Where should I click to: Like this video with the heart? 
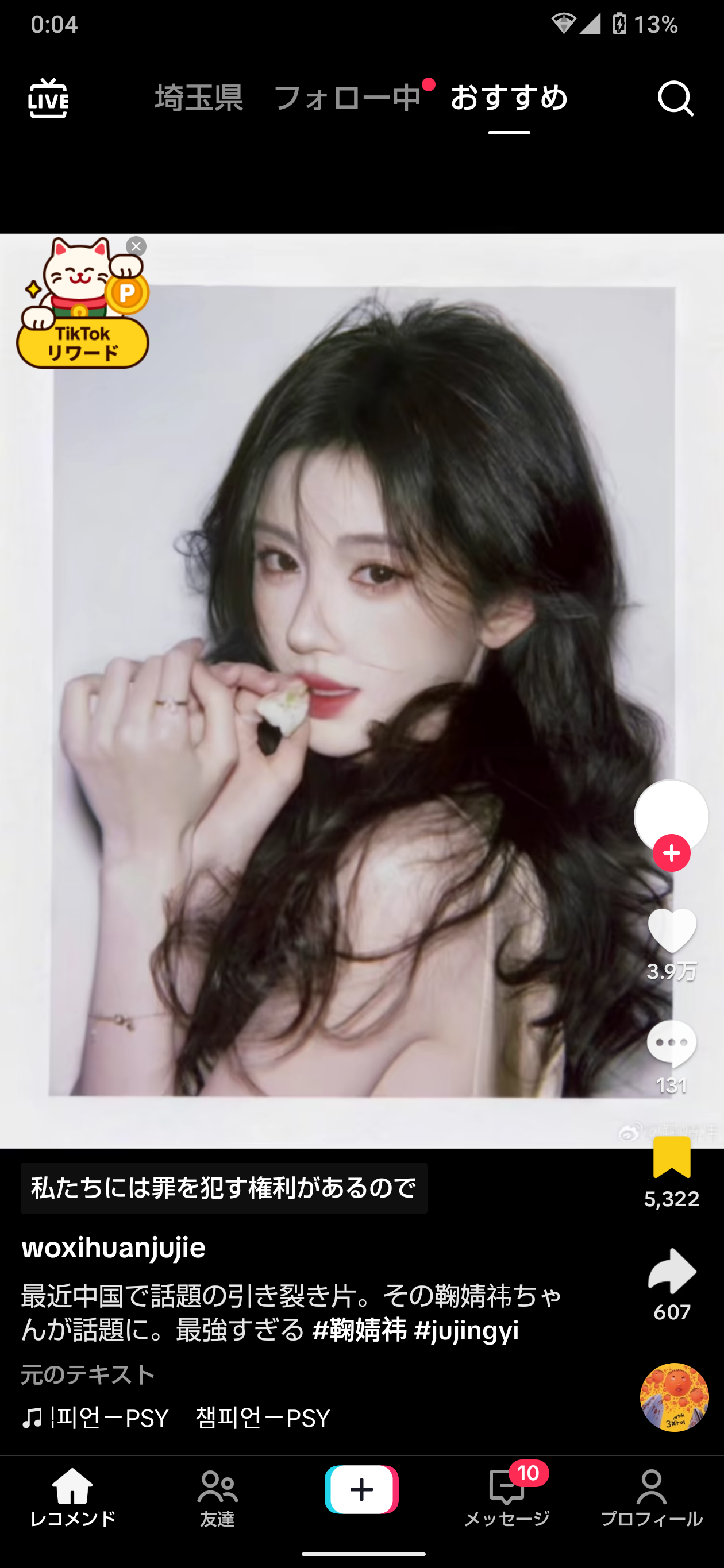pyautogui.click(x=671, y=930)
